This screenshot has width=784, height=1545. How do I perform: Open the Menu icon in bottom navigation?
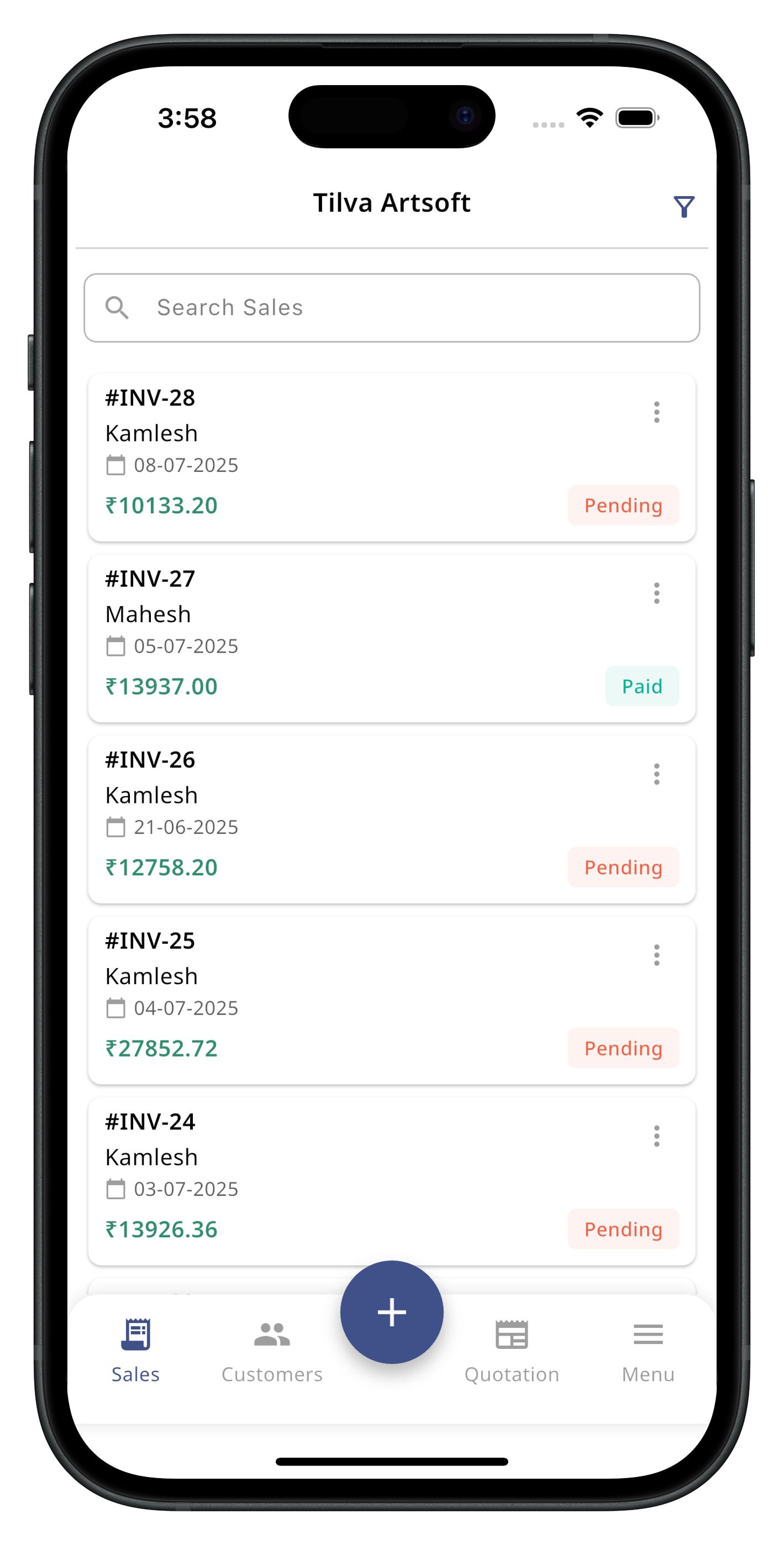(x=648, y=1335)
